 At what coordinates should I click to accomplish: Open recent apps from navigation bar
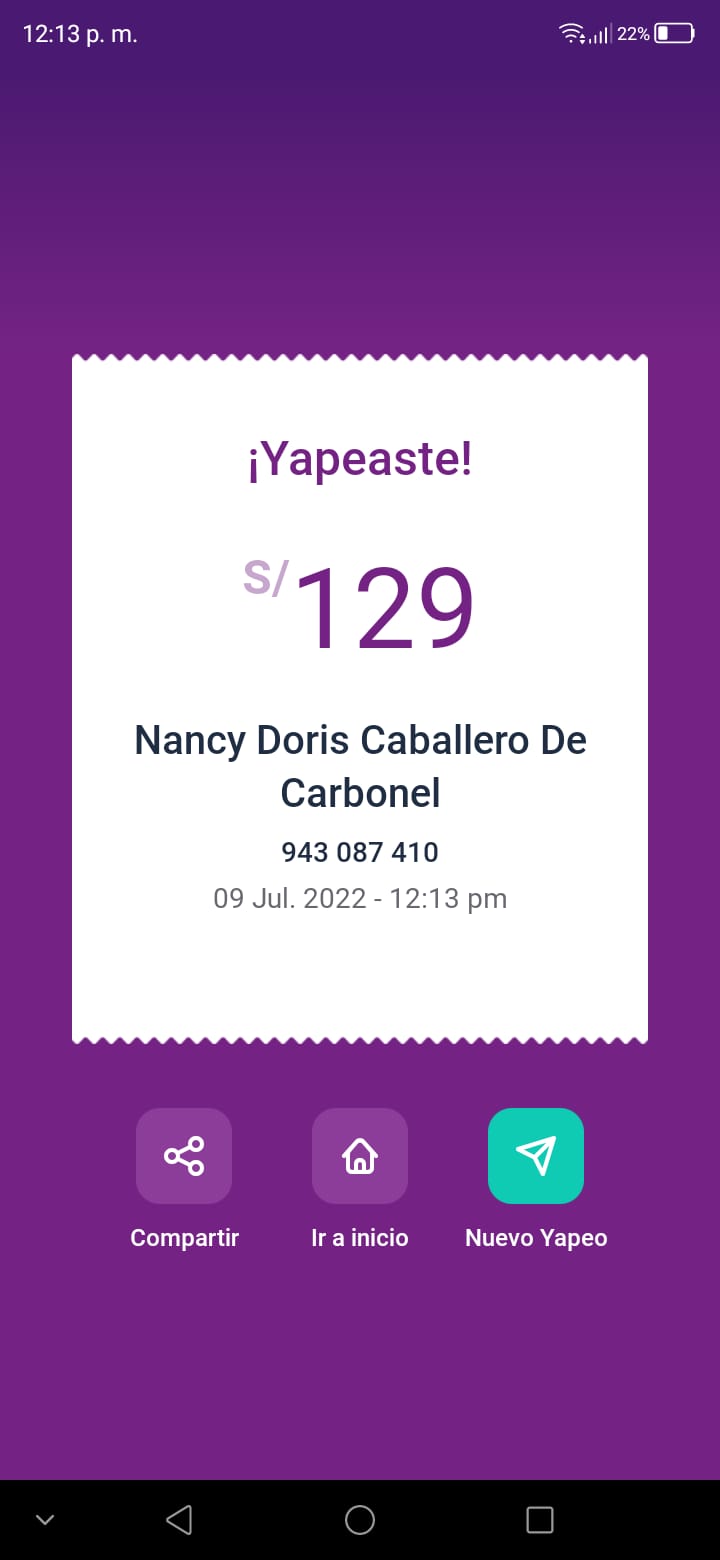[540, 1520]
